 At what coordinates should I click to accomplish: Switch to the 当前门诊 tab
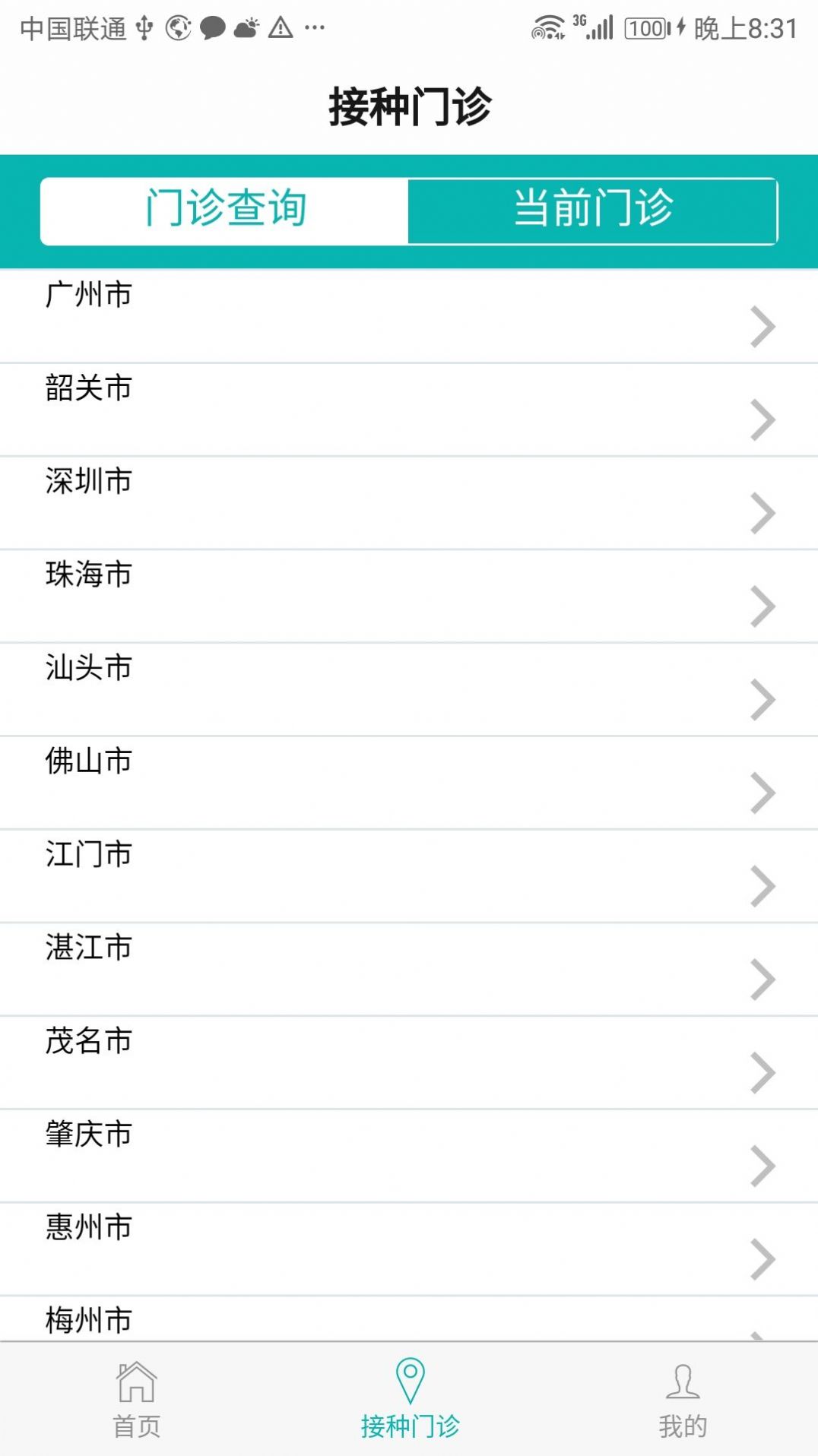(593, 210)
